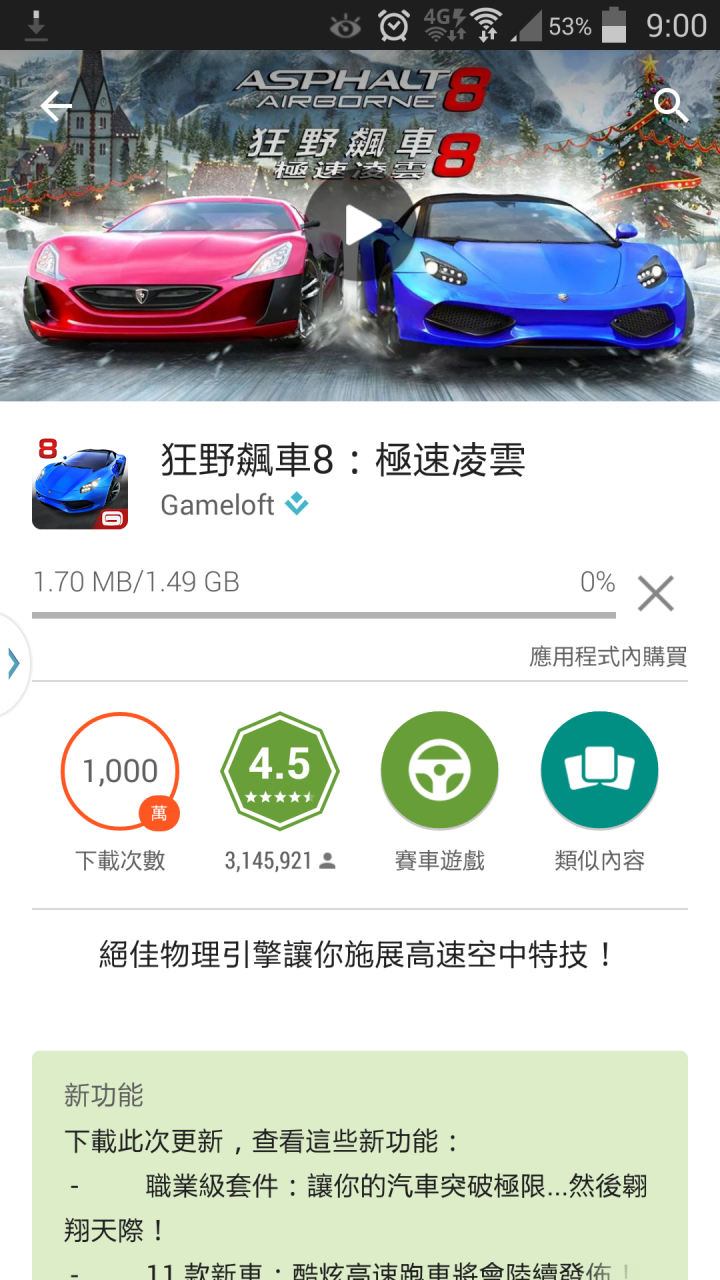720x1280 pixels.
Task: Play the Asphalt 8 trailer video
Action: click(x=360, y=227)
